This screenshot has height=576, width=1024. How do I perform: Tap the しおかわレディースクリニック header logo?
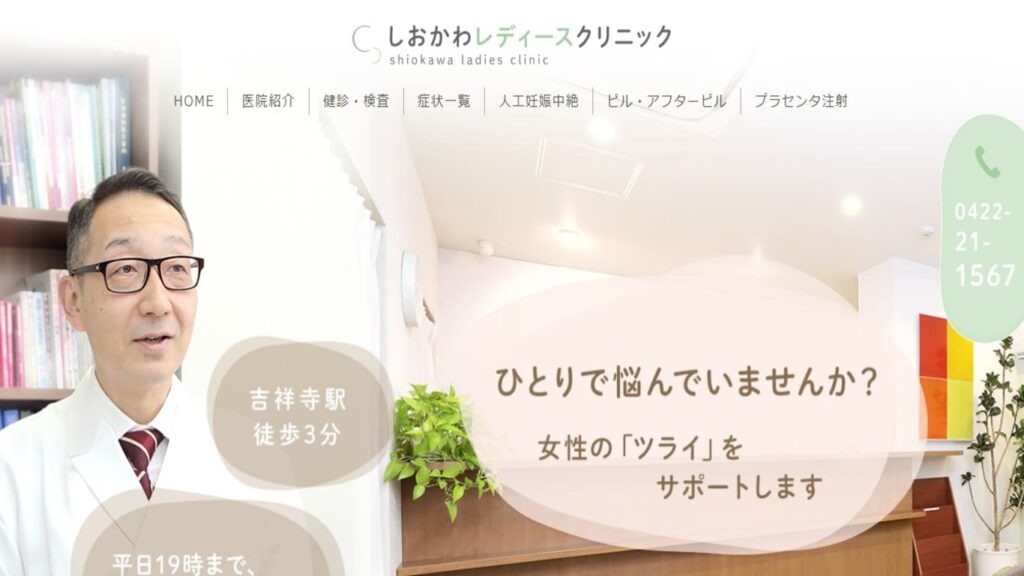coord(512,43)
